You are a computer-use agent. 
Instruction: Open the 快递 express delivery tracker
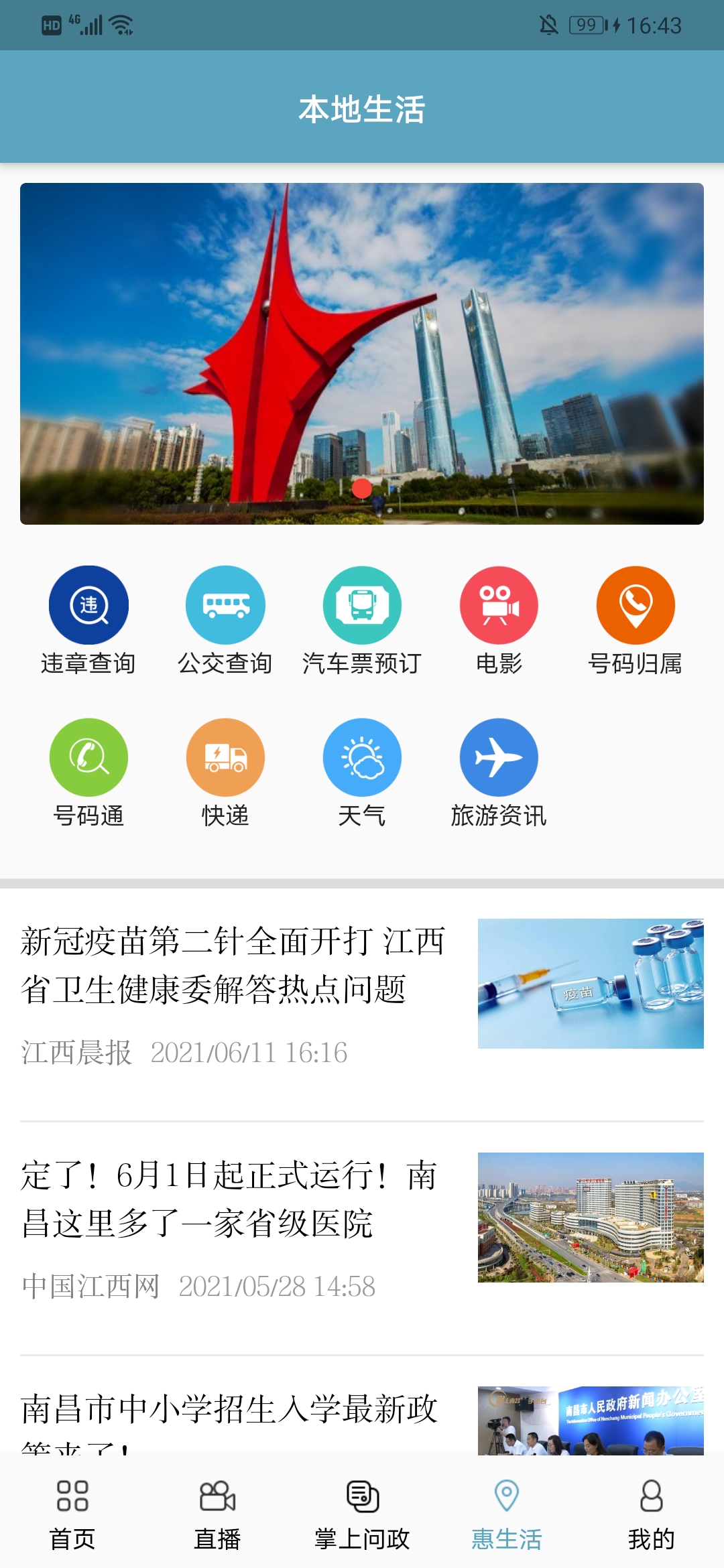click(225, 757)
